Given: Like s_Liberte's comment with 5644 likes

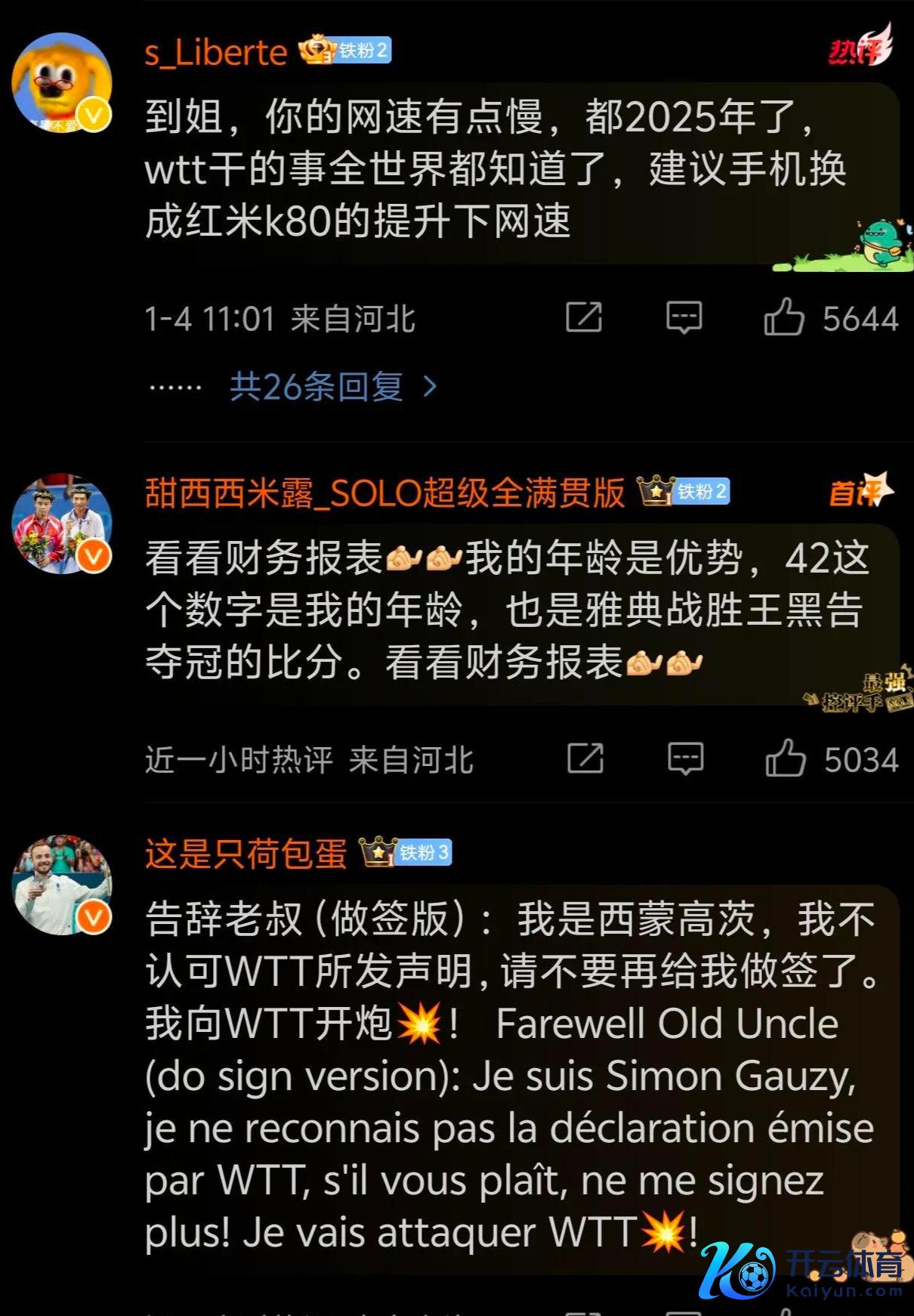Looking at the screenshot, I should pos(784,317).
